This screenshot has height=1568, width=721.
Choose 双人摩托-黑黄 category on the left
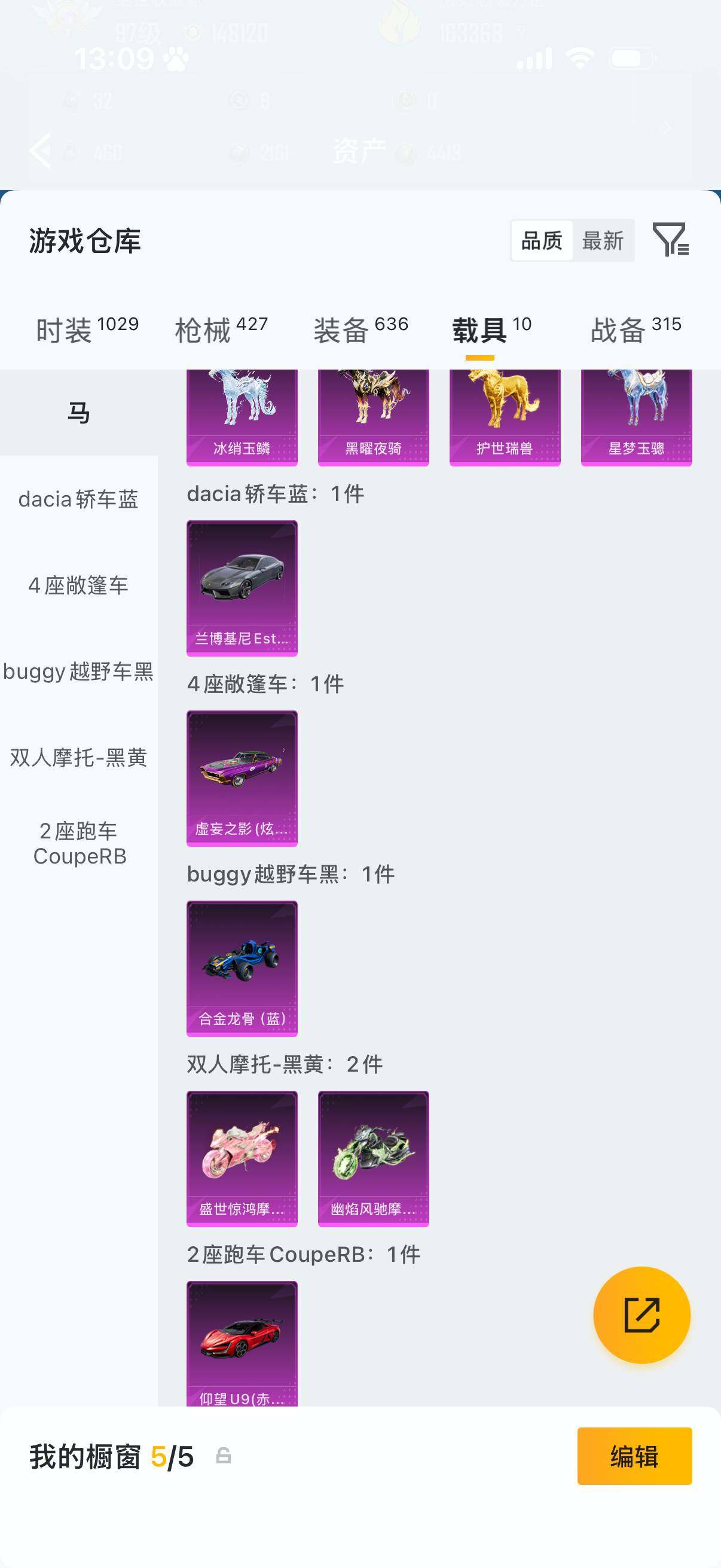tap(78, 758)
